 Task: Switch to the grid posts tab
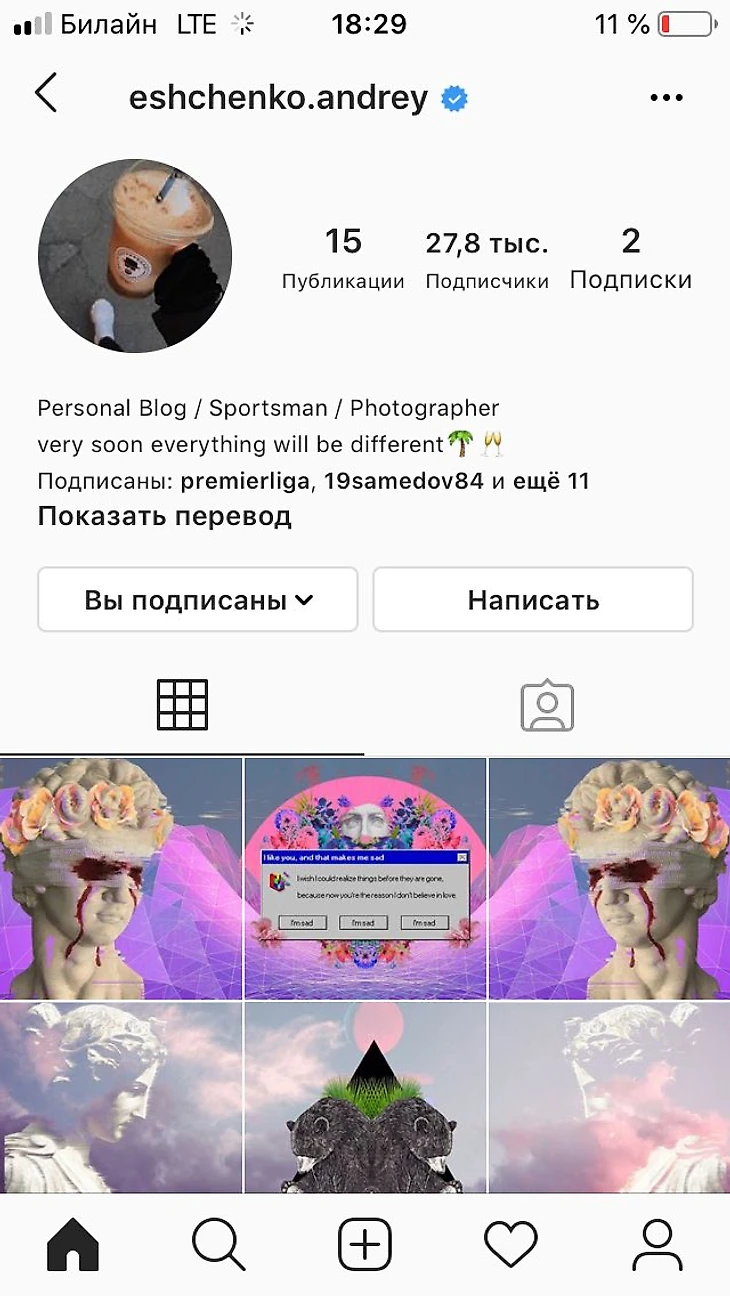(x=182, y=705)
